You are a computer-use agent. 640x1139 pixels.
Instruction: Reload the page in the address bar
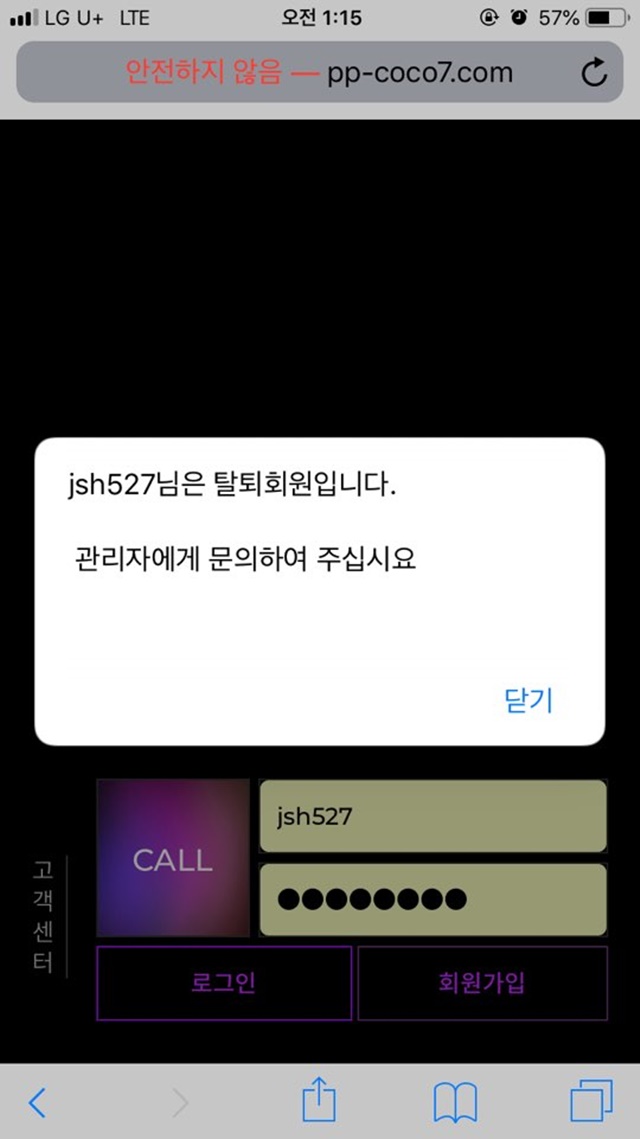click(x=594, y=73)
